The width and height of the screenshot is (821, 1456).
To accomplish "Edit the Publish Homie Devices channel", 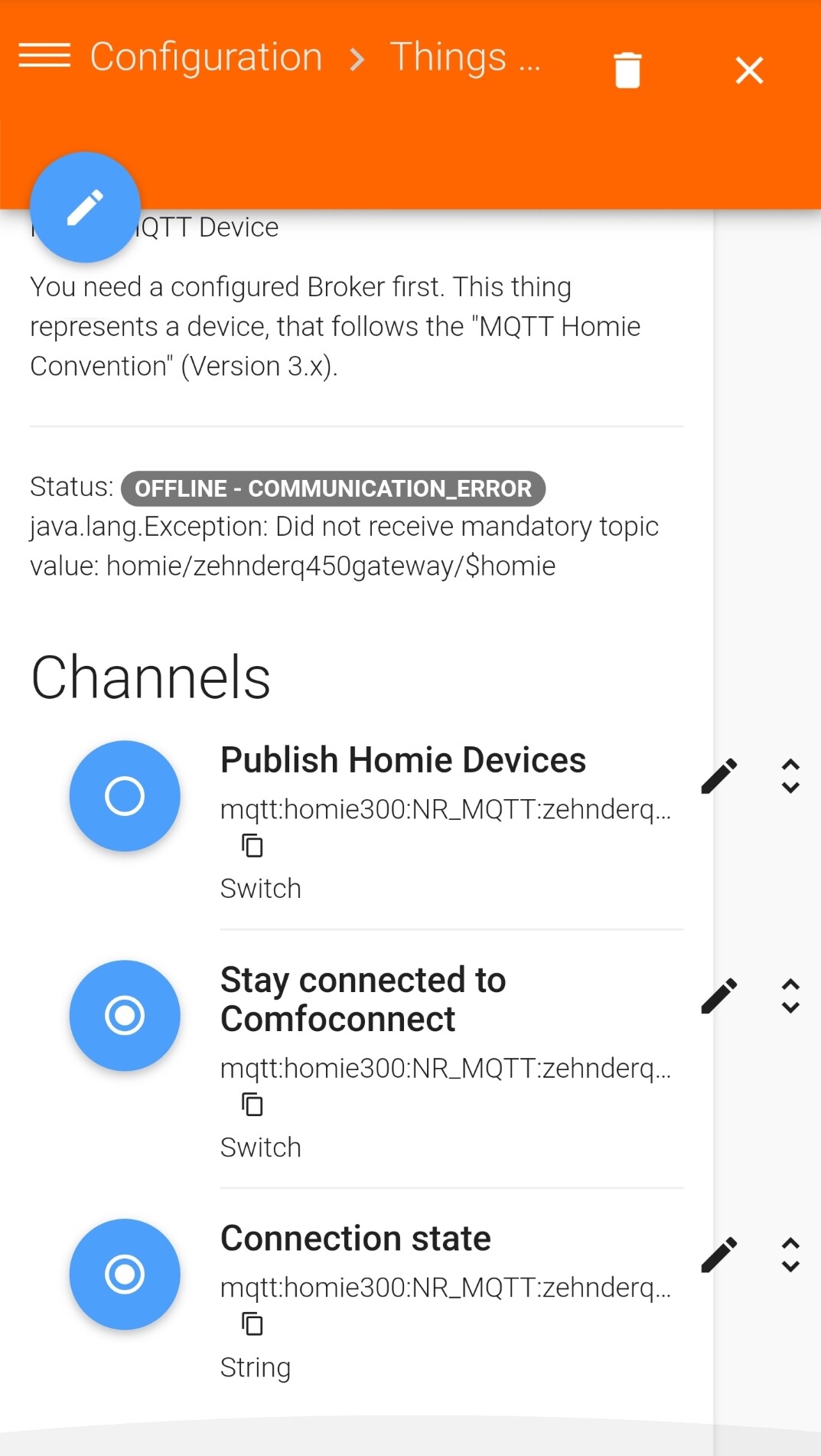I will (719, 776).
